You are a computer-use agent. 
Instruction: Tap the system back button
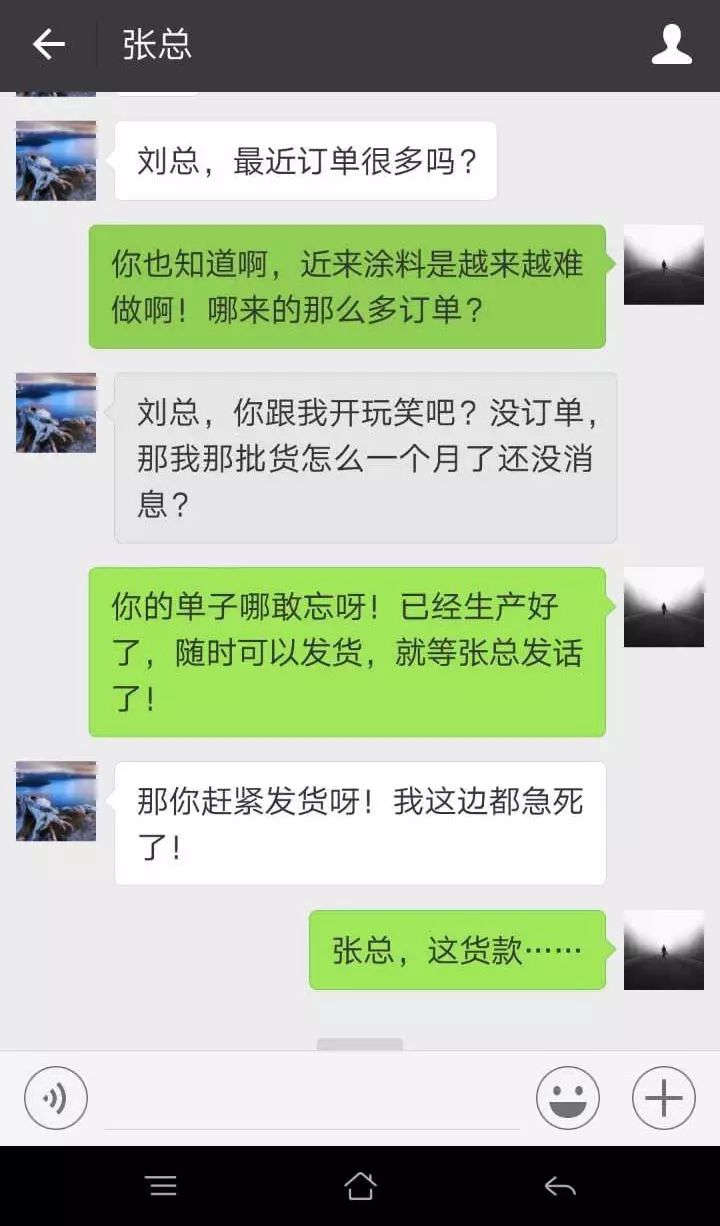(x=560, y=1186)
